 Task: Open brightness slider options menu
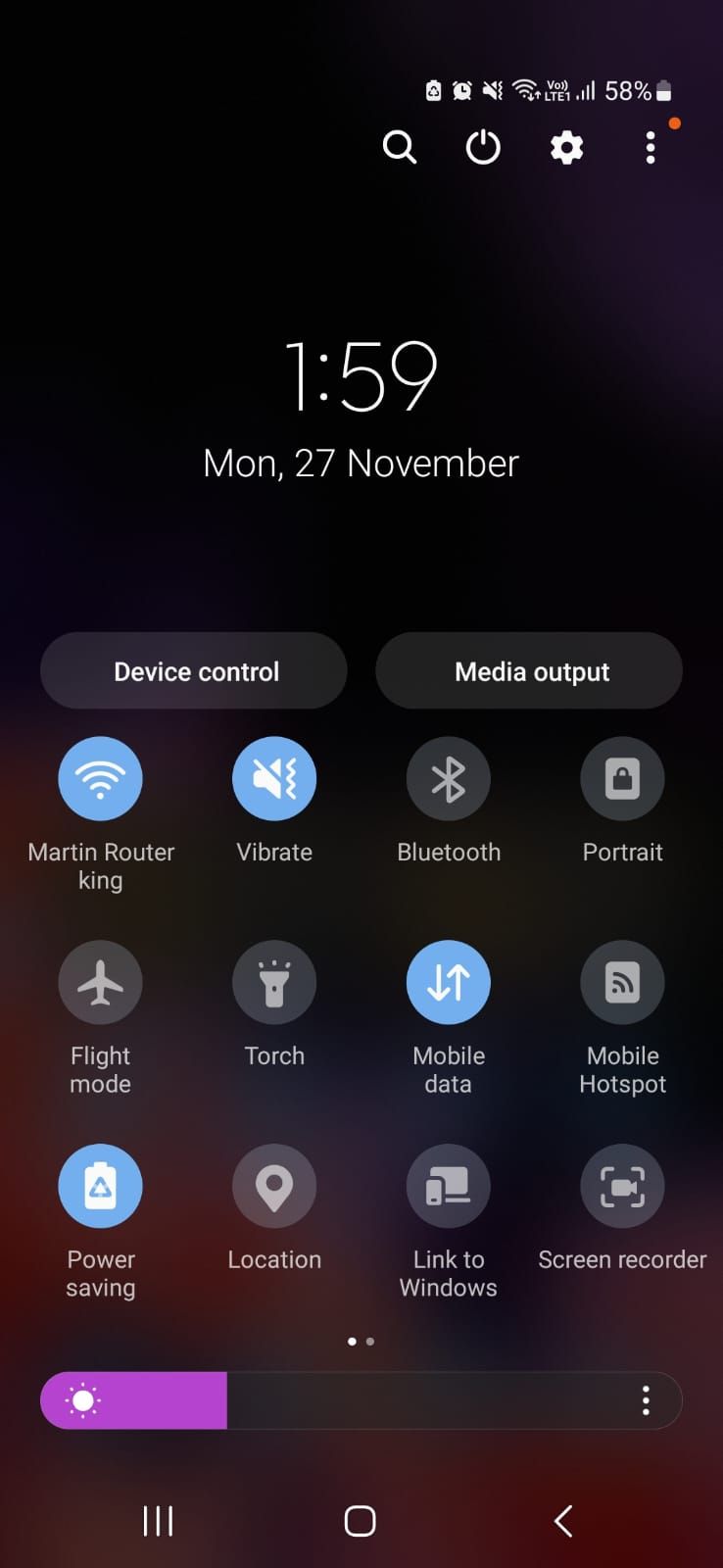(646, 1400)
